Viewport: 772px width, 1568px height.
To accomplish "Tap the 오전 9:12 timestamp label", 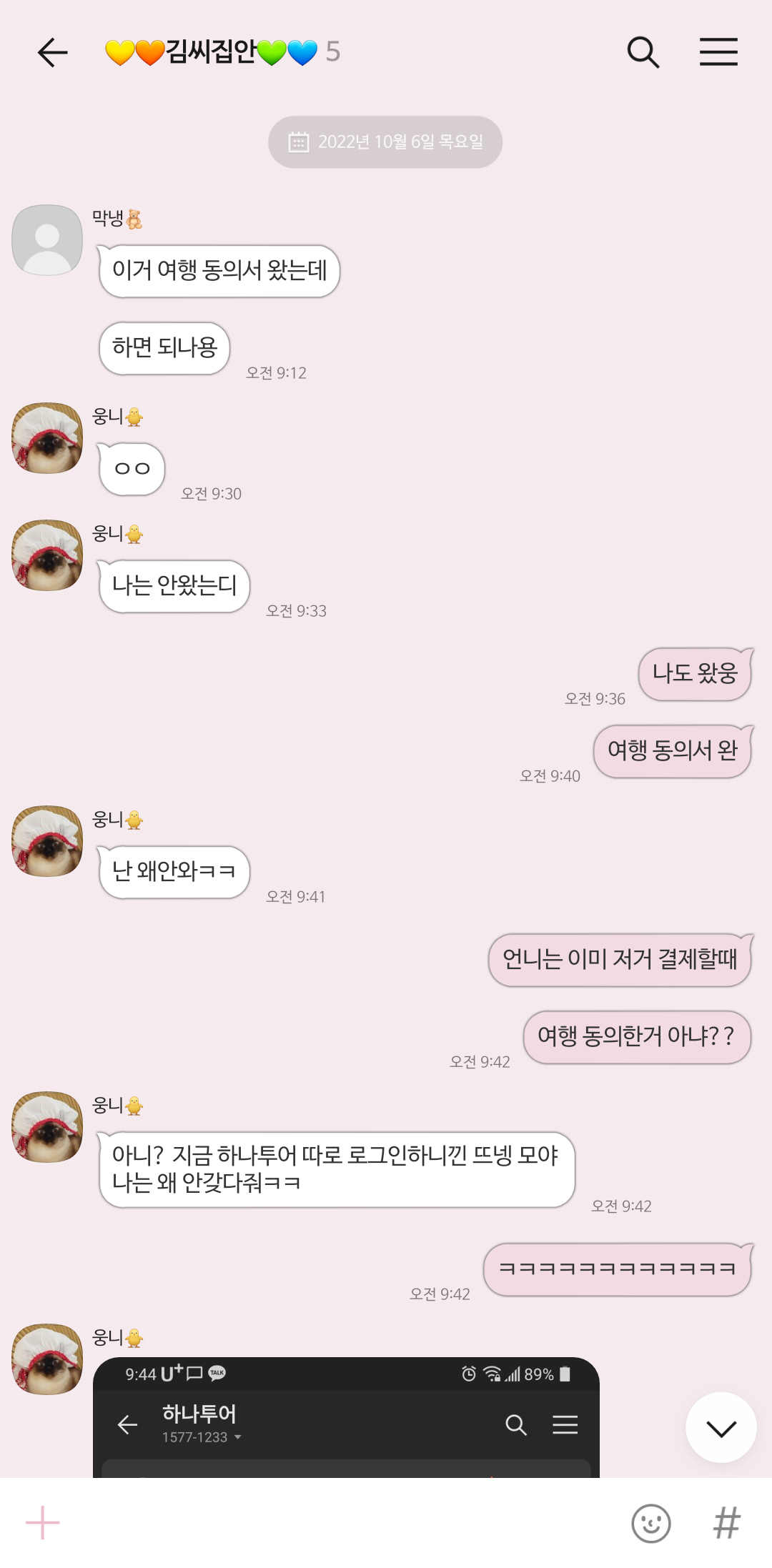I will (282, 372).
